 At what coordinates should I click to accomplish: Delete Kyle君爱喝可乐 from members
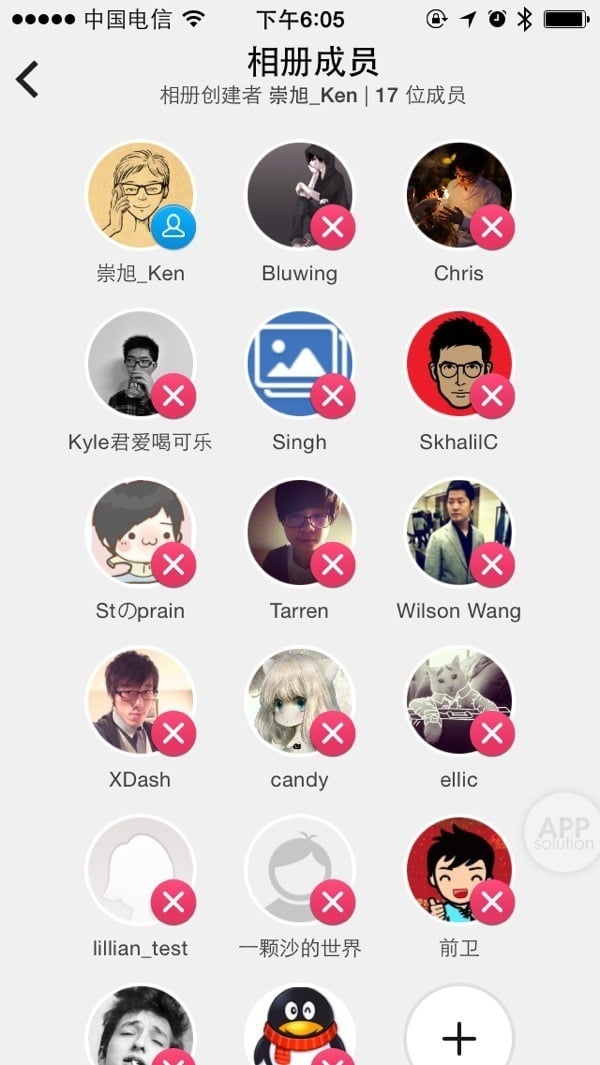coord(173,397)
